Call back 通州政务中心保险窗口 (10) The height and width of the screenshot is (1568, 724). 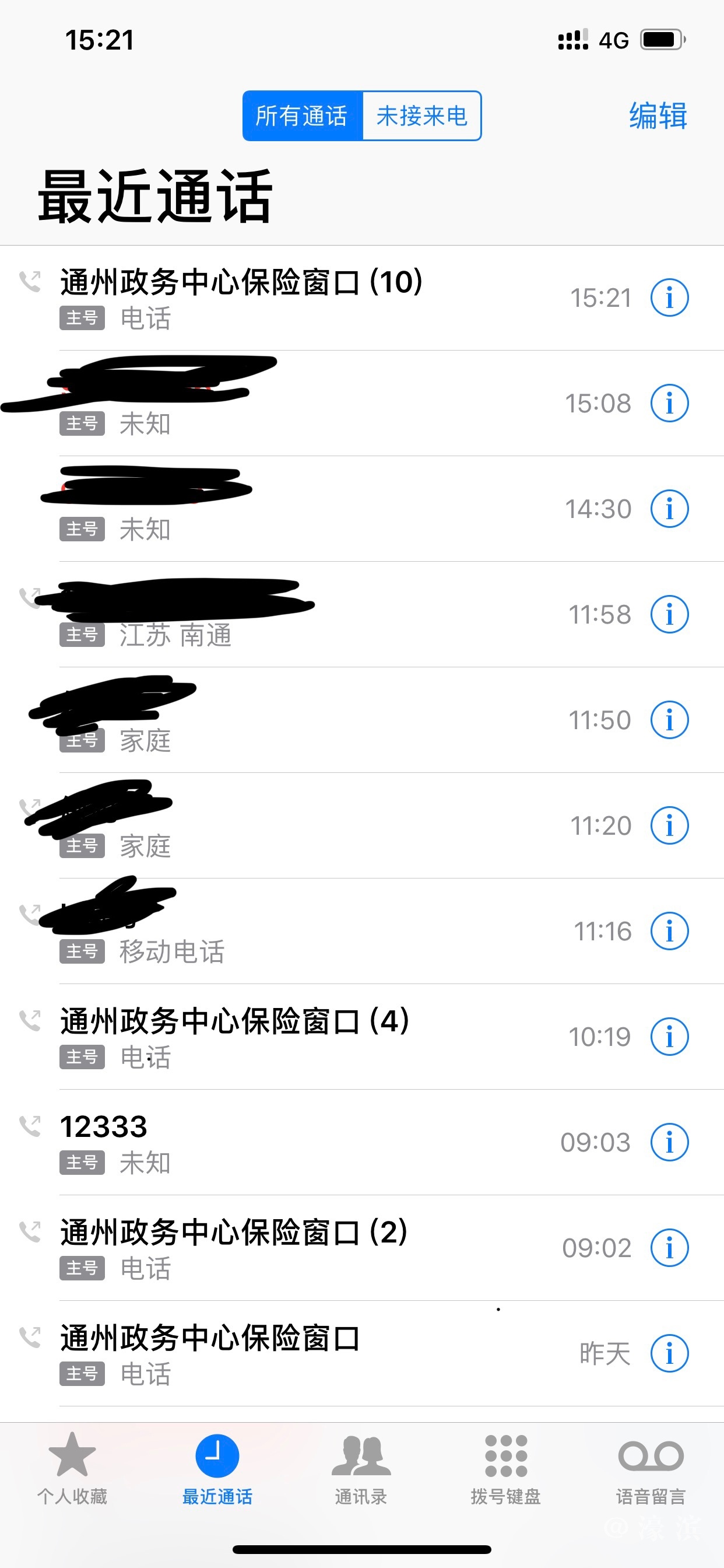[x=241, y=283]
